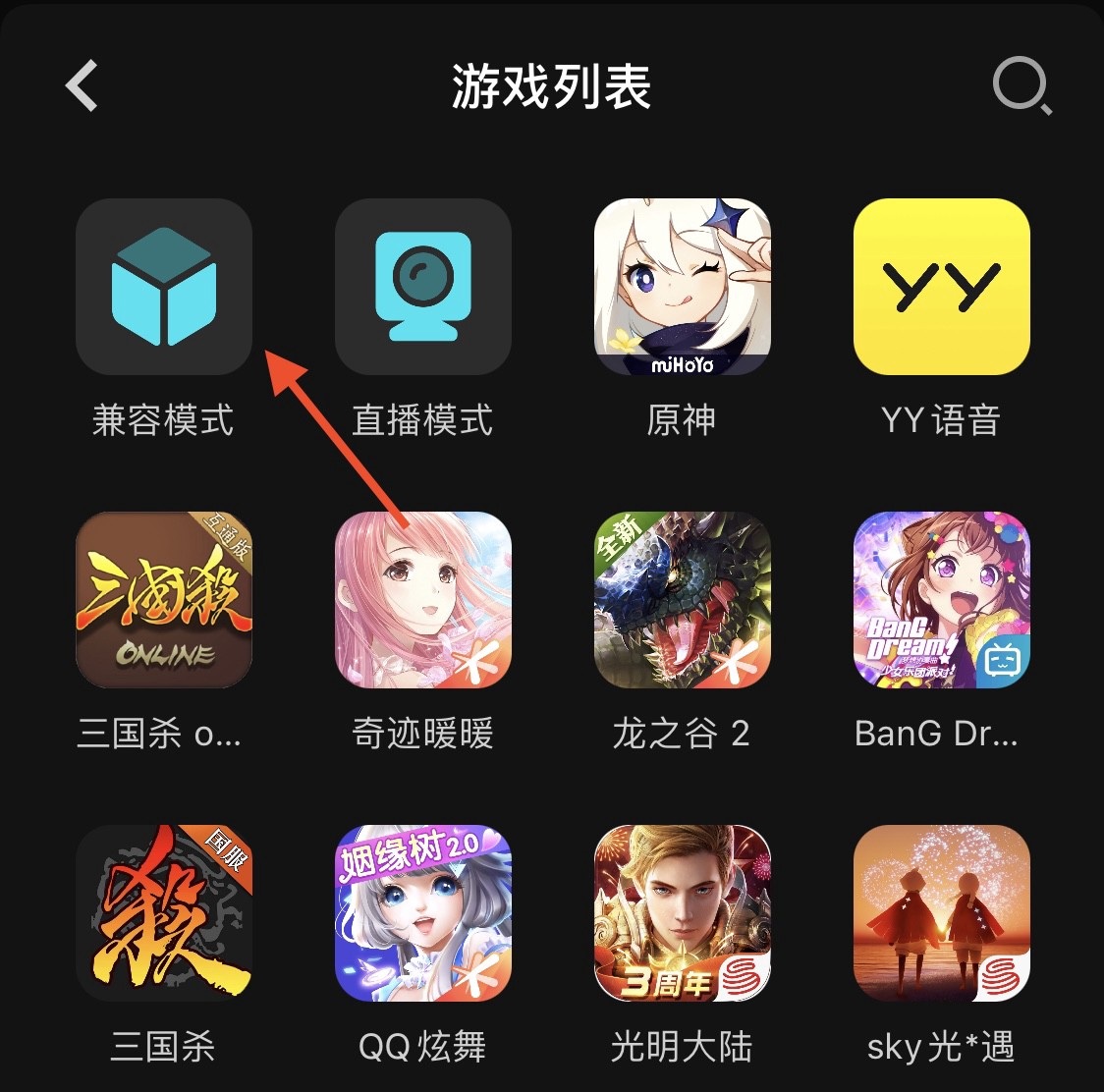This screenshot has width=1104, height=1092.
Task: Pick 光明大陆 from the game list
Action: coord(683,913)
